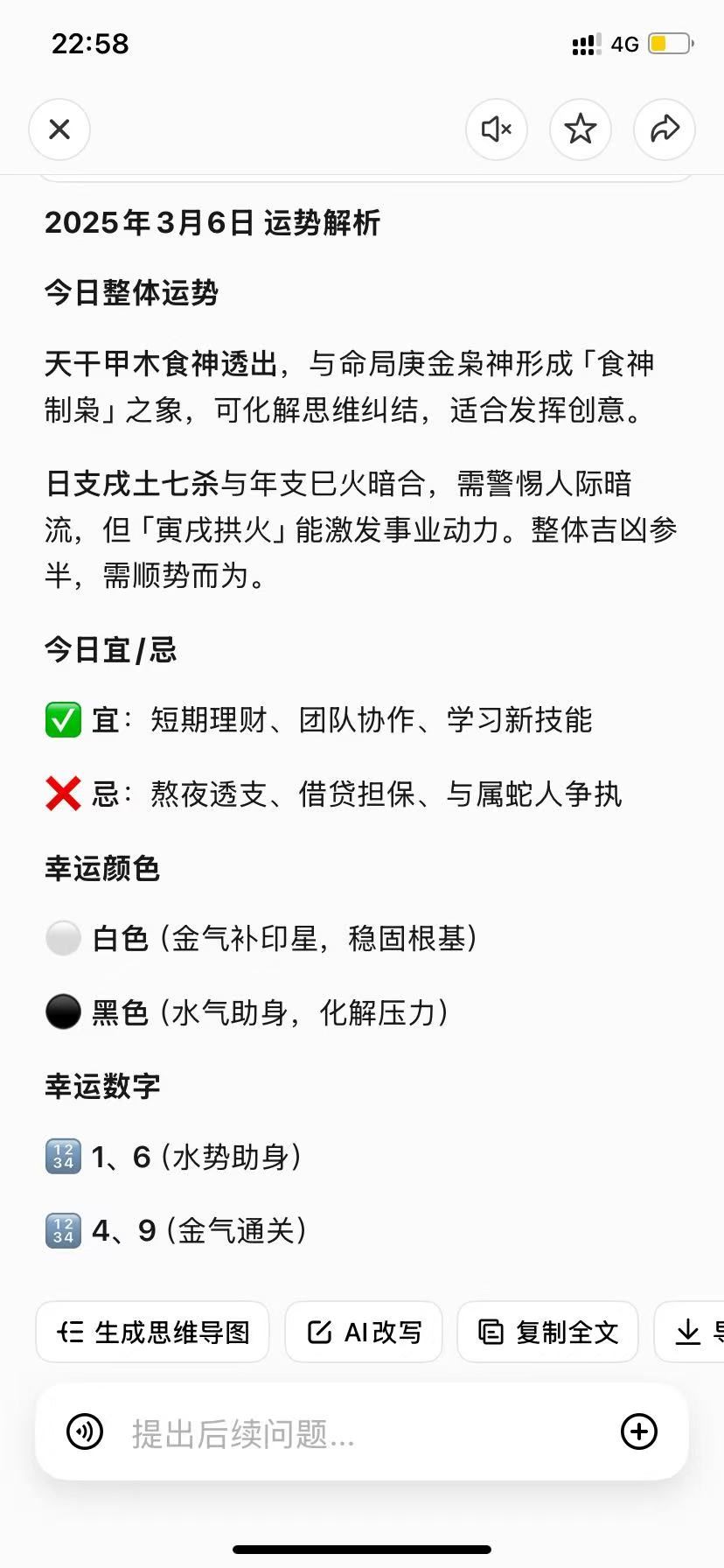This screenshot has width=724, height=1568.
Task: Tap the 4G network indicator
Action: (623, 45)
